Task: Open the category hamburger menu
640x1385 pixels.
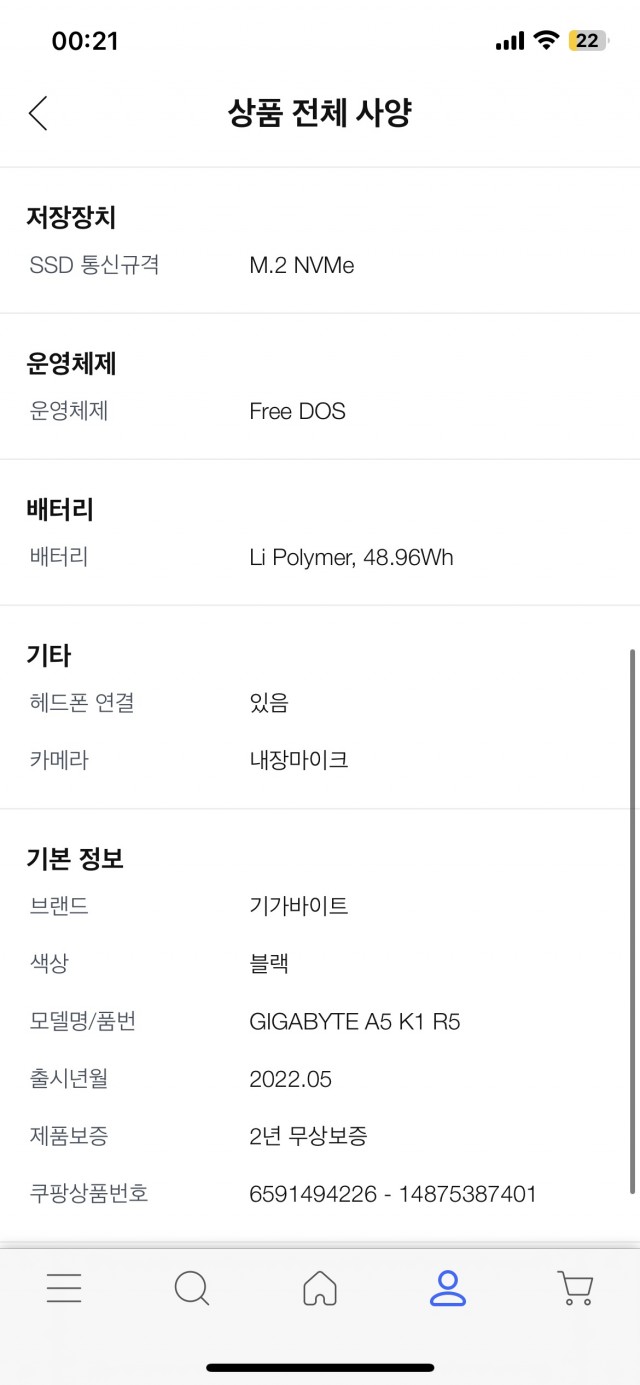Action: pyautogui.click(x=64, y=1288)
